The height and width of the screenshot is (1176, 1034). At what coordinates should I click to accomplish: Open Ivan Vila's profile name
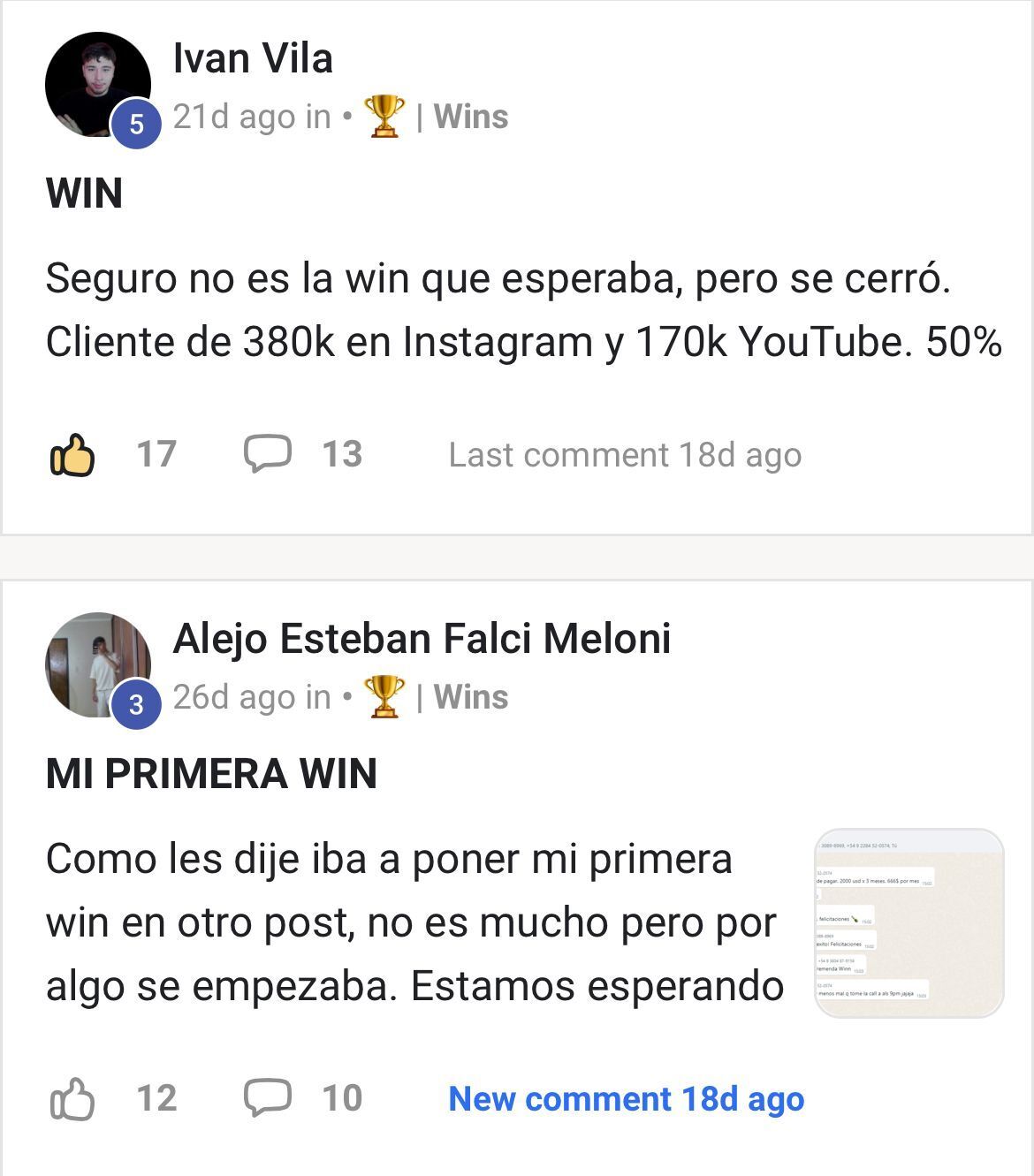[x=253, y=58]
